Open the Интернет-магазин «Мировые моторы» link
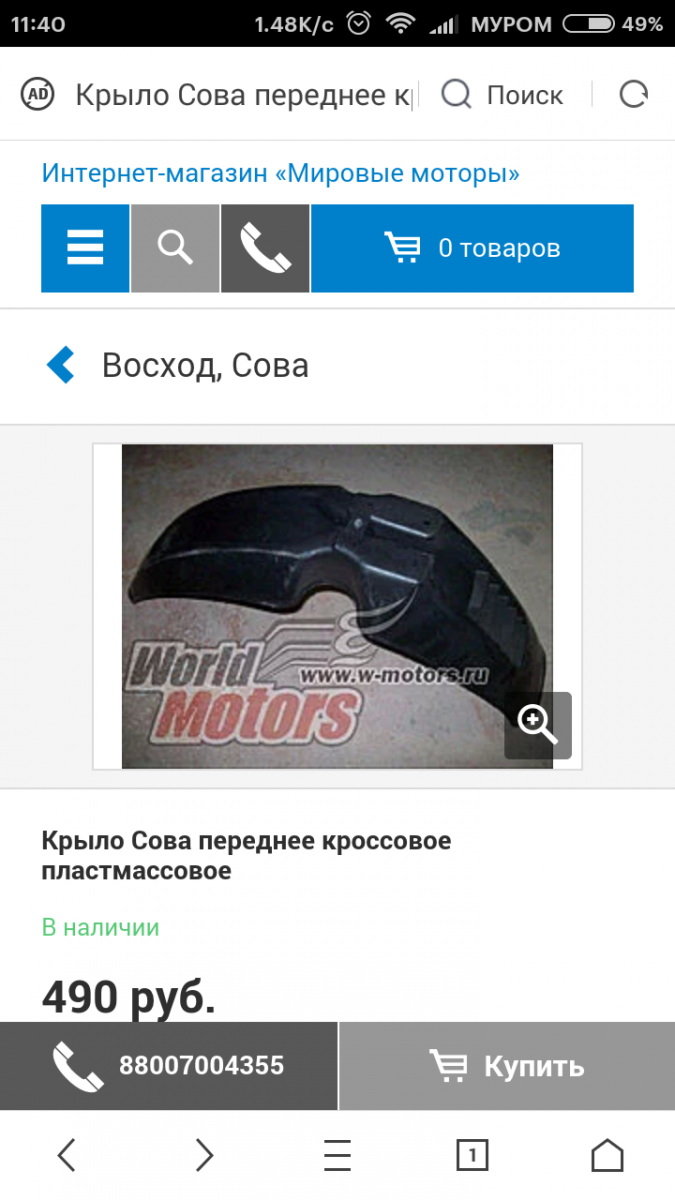The image size is (675, 1200). [x=281, y=173]
